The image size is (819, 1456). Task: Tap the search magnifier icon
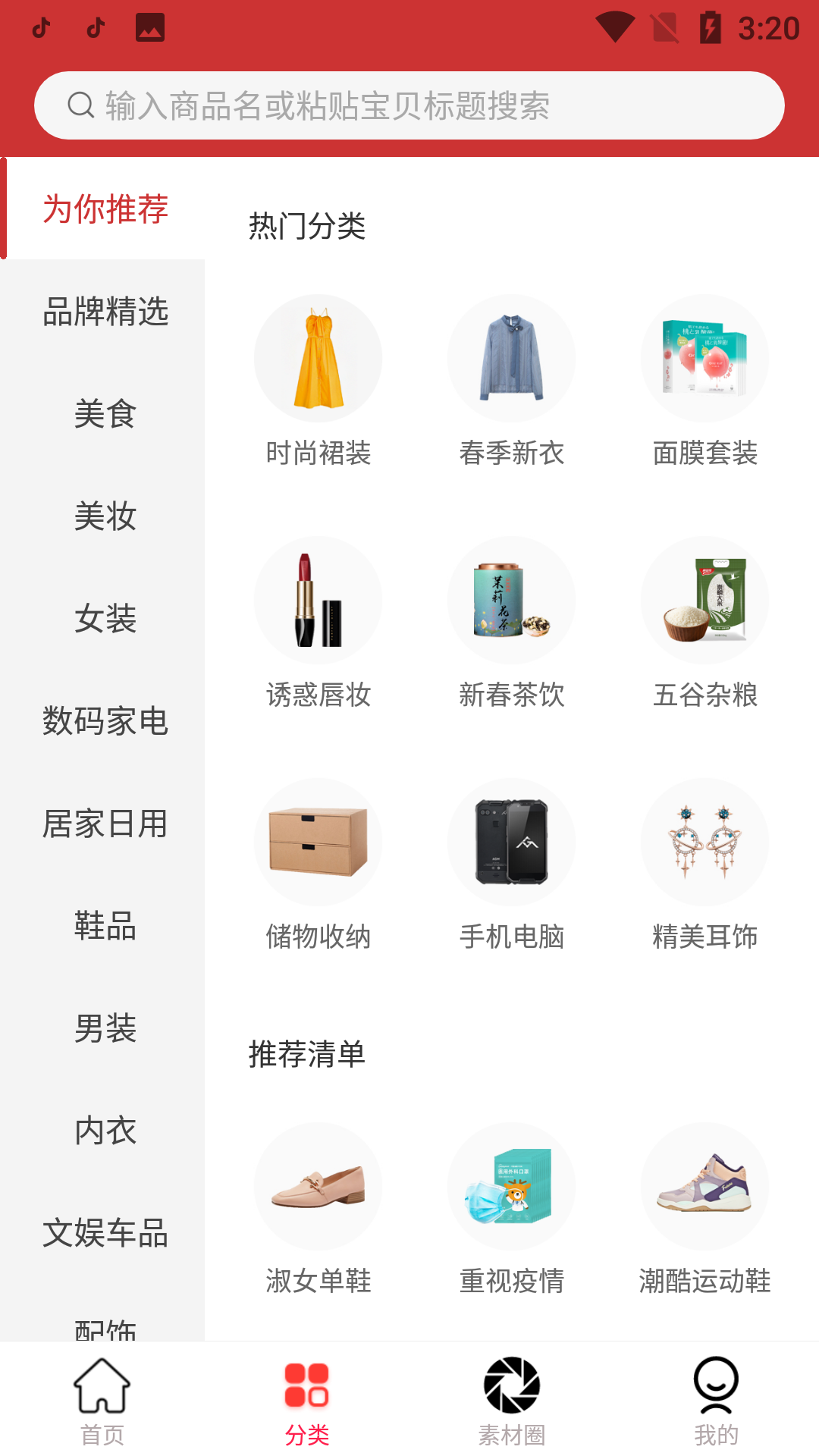coord(80,106)
